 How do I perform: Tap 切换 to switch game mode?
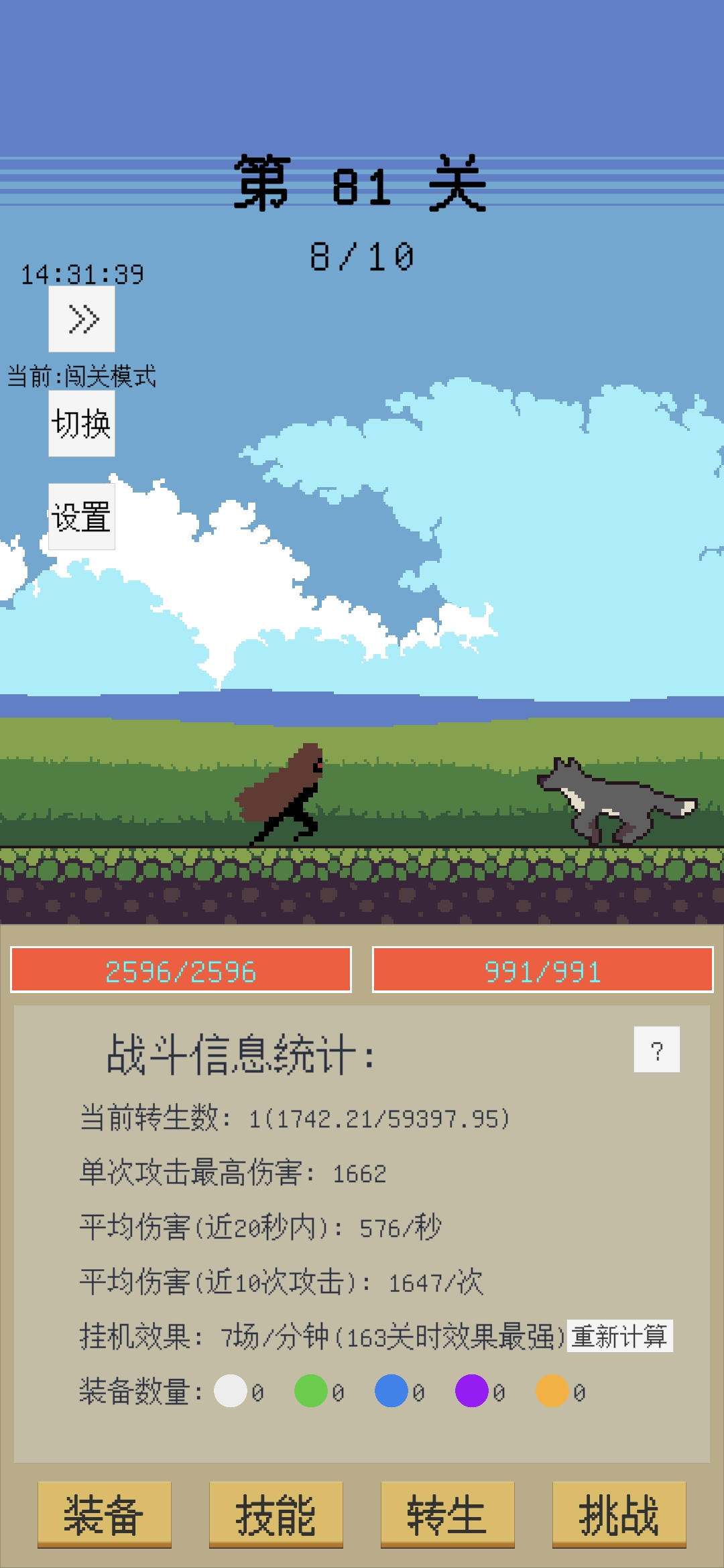click(x=82, y=423)
